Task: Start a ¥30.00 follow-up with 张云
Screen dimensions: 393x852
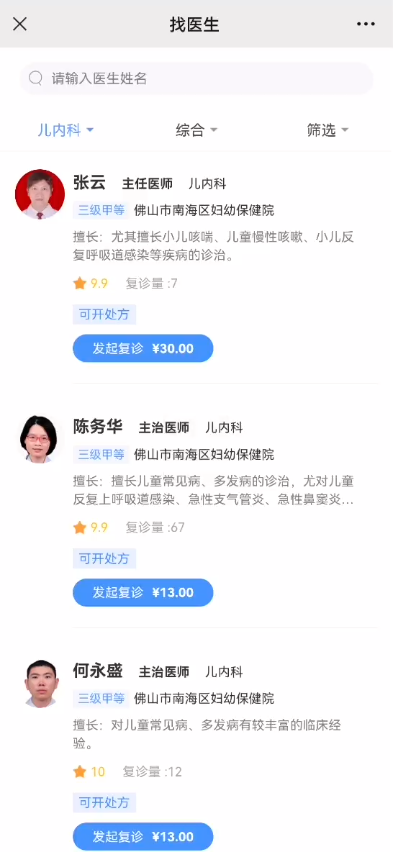Action: tap(143, 348)
